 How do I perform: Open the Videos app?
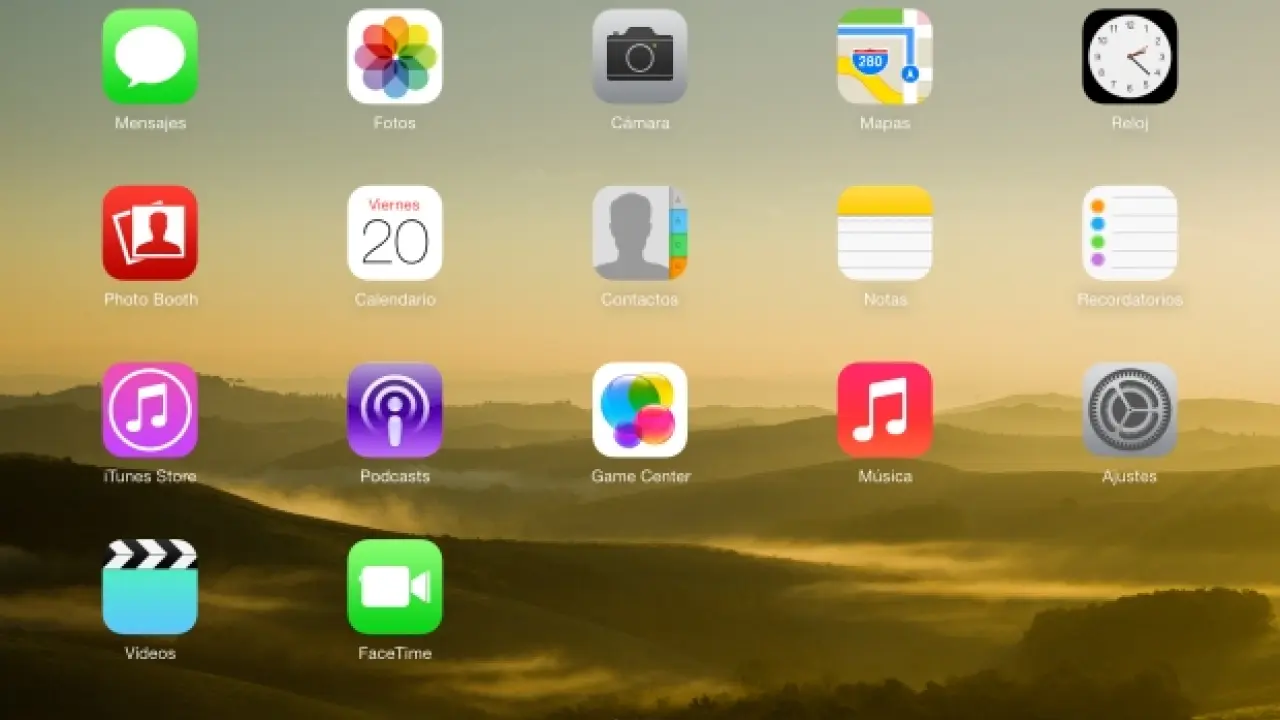pyautogui.click(x=150, y=587)
